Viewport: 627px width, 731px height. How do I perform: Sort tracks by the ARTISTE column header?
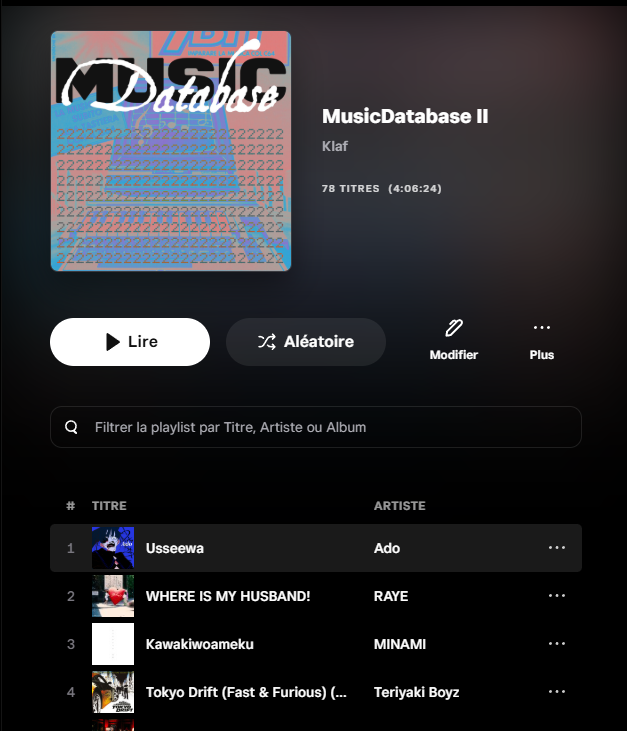pos(399,506)
